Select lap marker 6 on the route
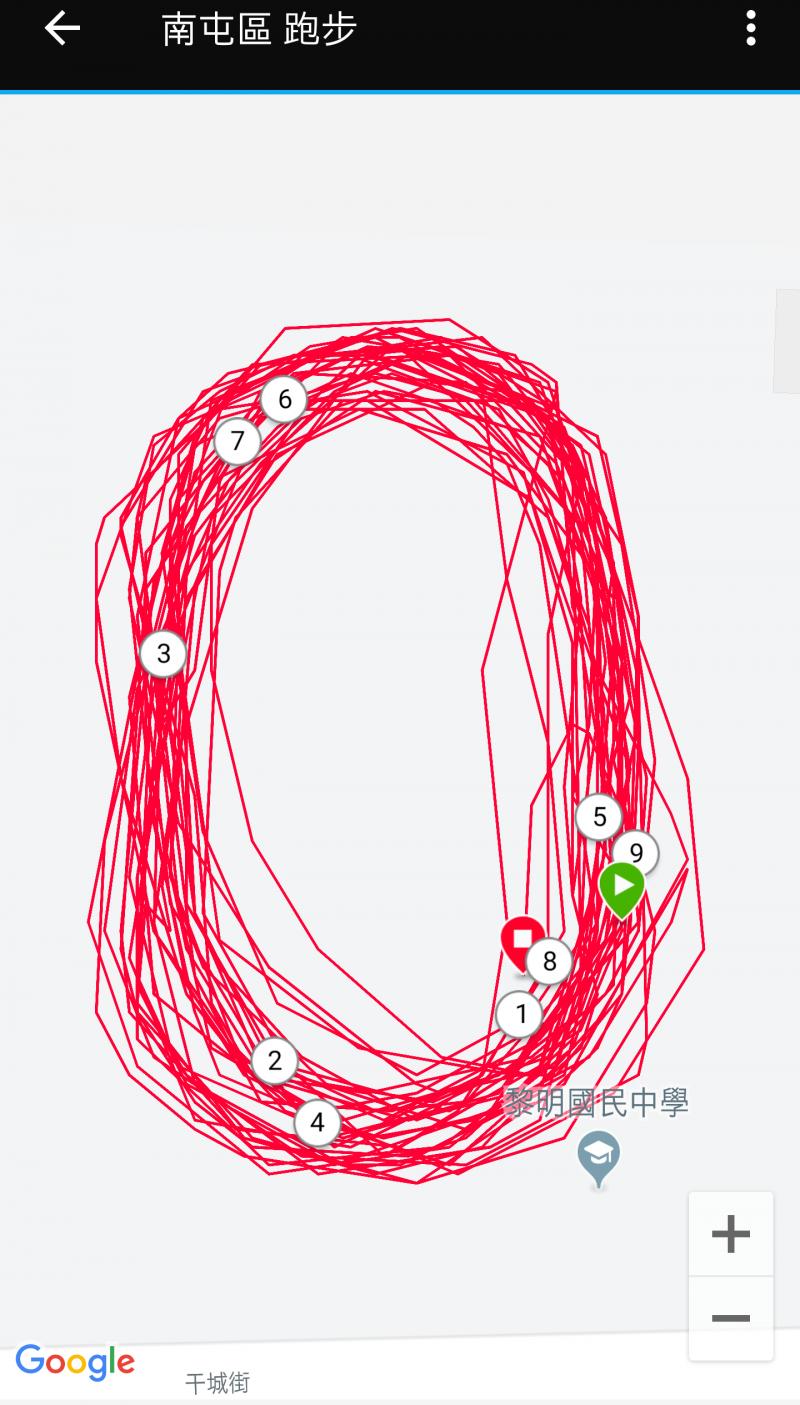Image resolution: width=800 pixels, height=1405 pixels. (284, 400)
